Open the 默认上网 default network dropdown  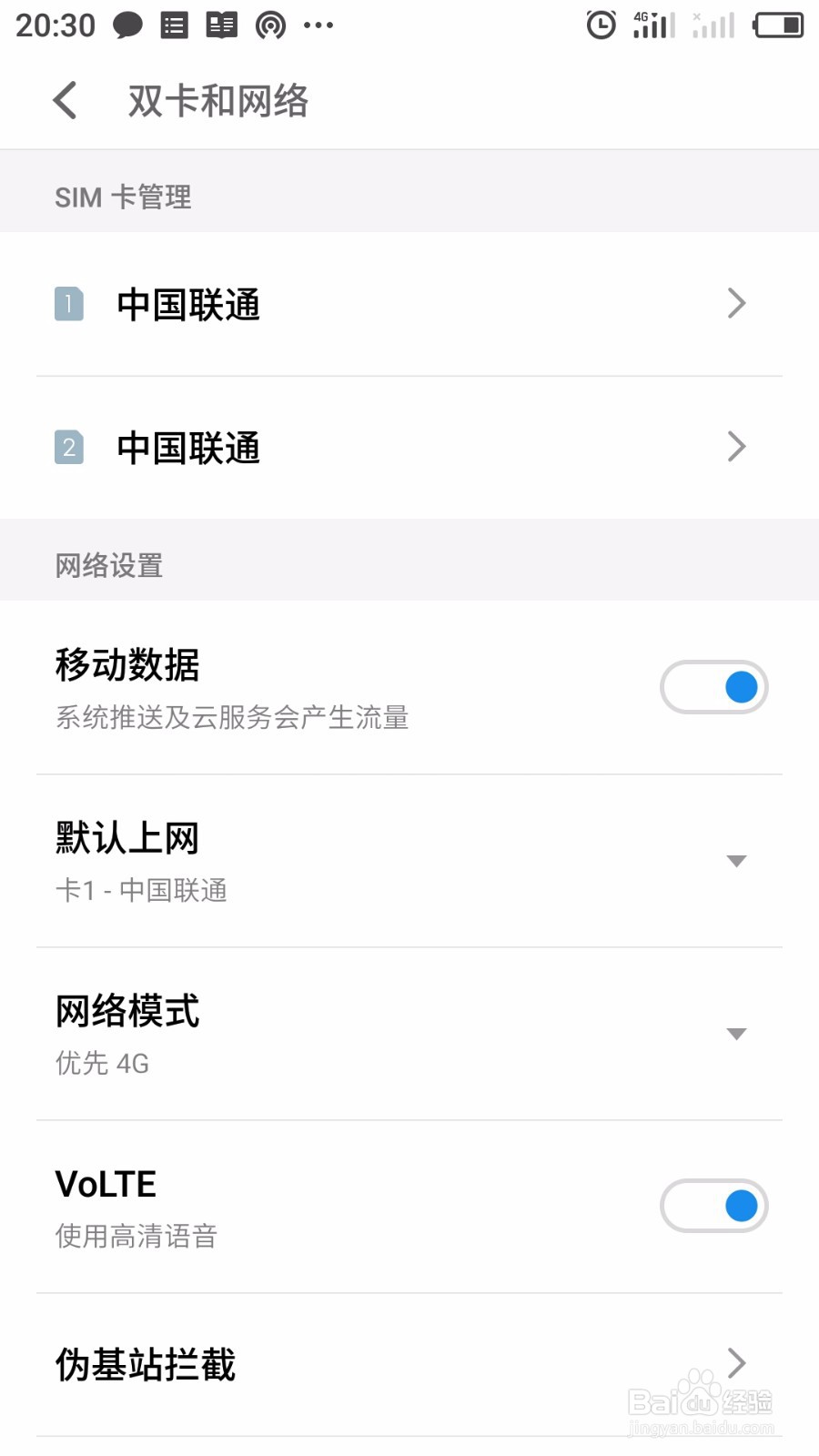click(737, 860)
